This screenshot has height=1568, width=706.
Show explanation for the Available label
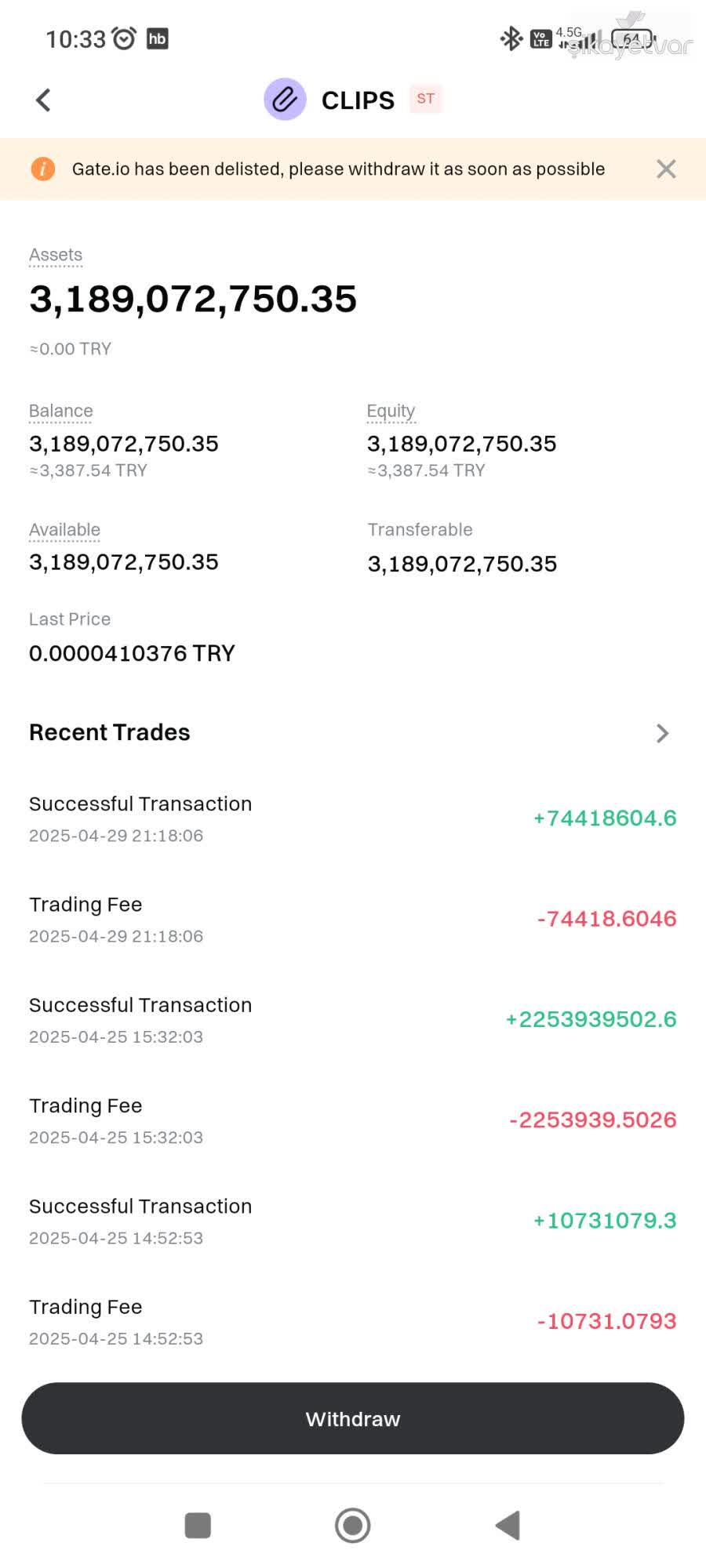tap(64, 530)
